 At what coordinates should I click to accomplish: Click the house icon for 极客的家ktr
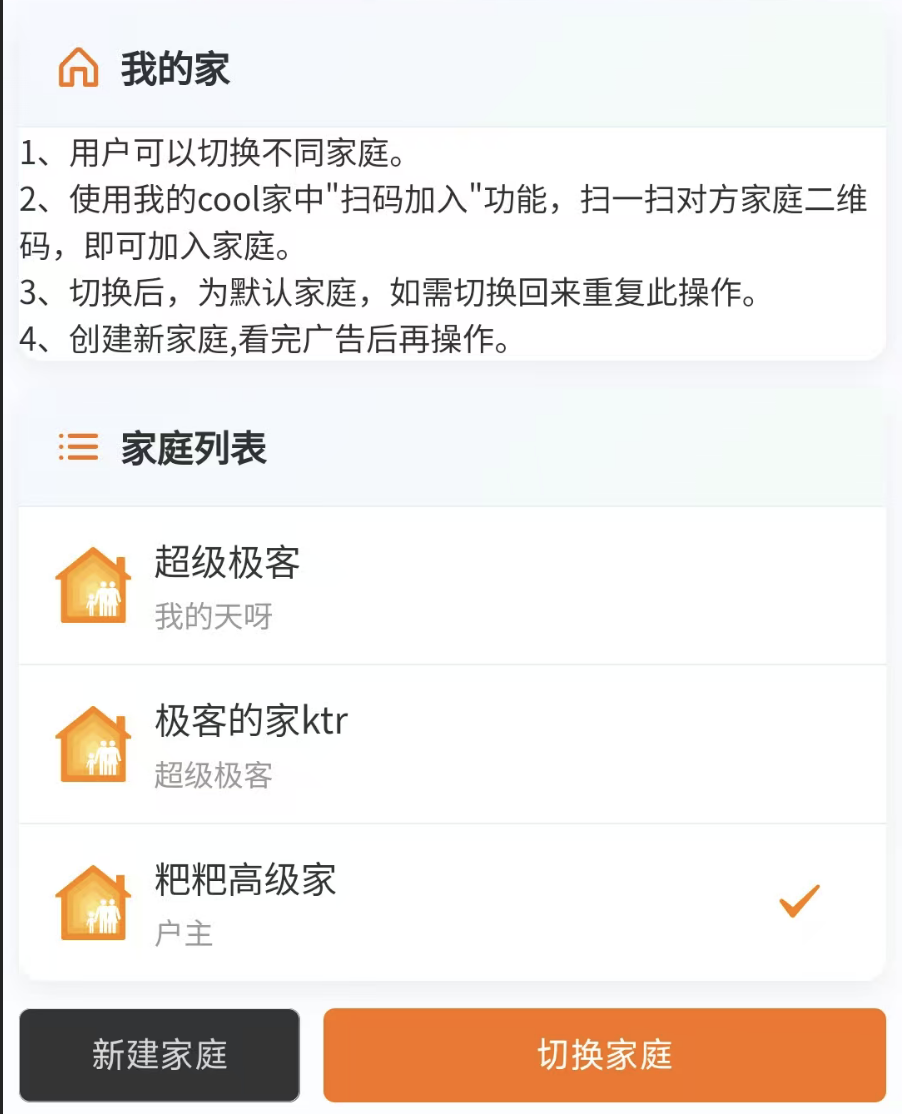click(93, 745)
